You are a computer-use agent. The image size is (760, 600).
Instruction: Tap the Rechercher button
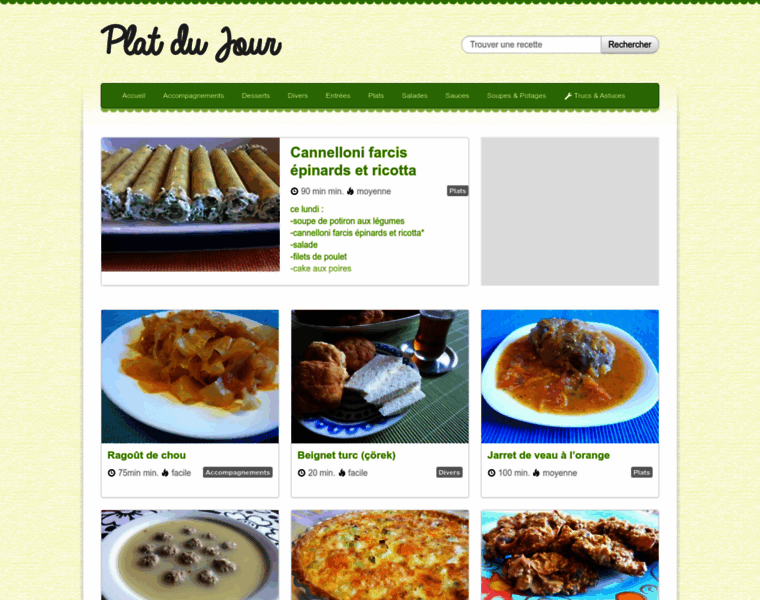click(629, 45)
